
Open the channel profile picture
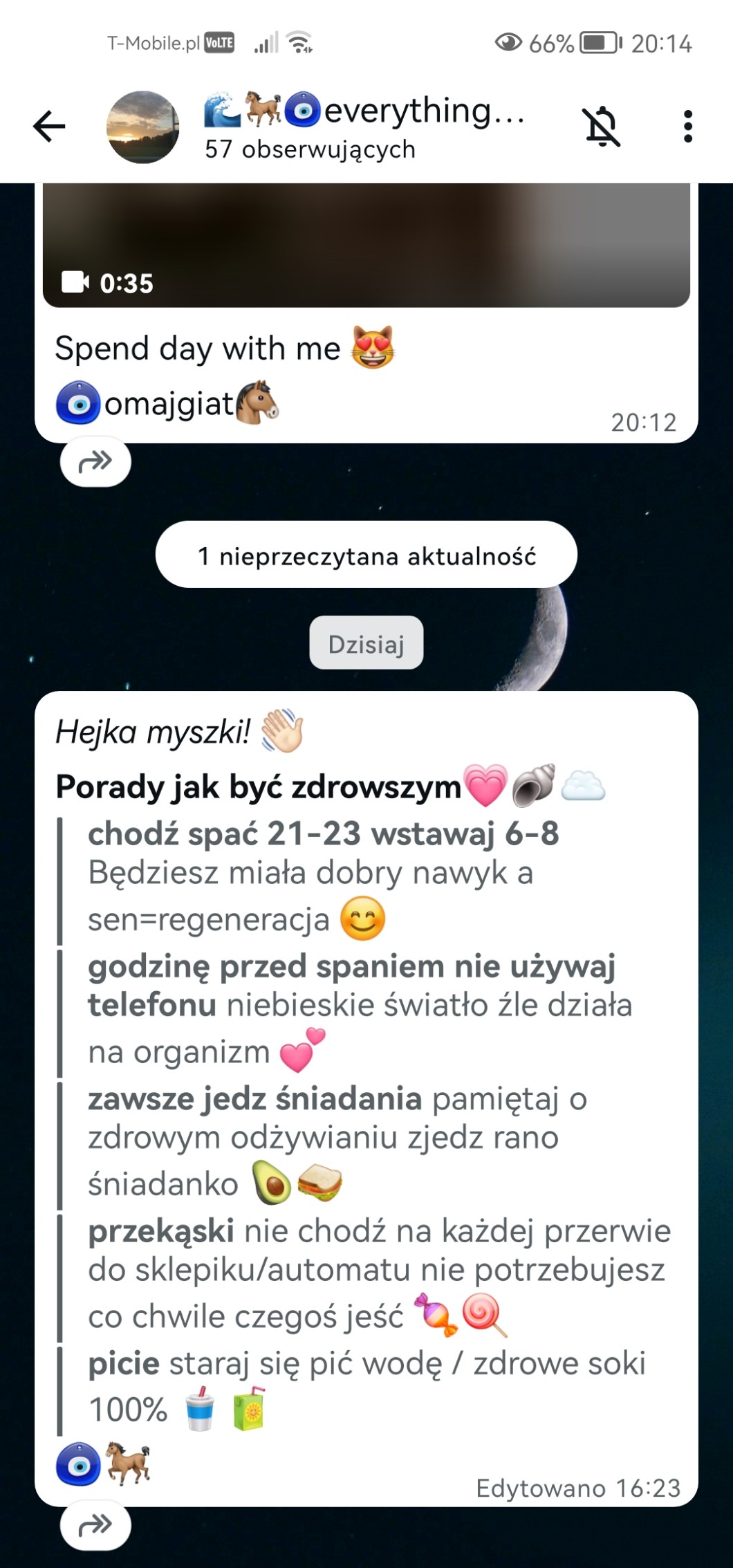142,127
